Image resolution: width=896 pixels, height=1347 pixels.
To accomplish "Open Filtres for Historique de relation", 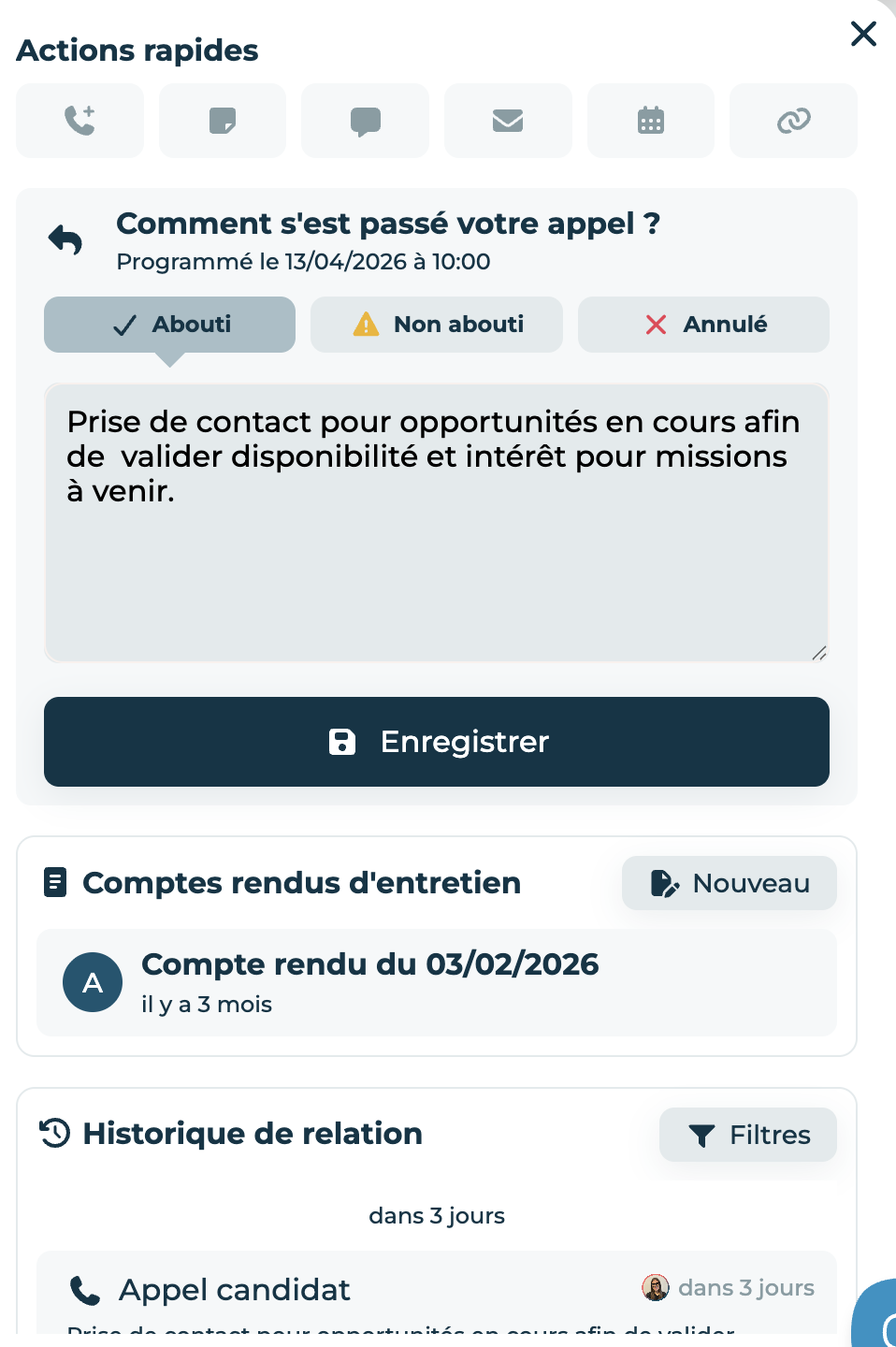I will pos(748,1135).
